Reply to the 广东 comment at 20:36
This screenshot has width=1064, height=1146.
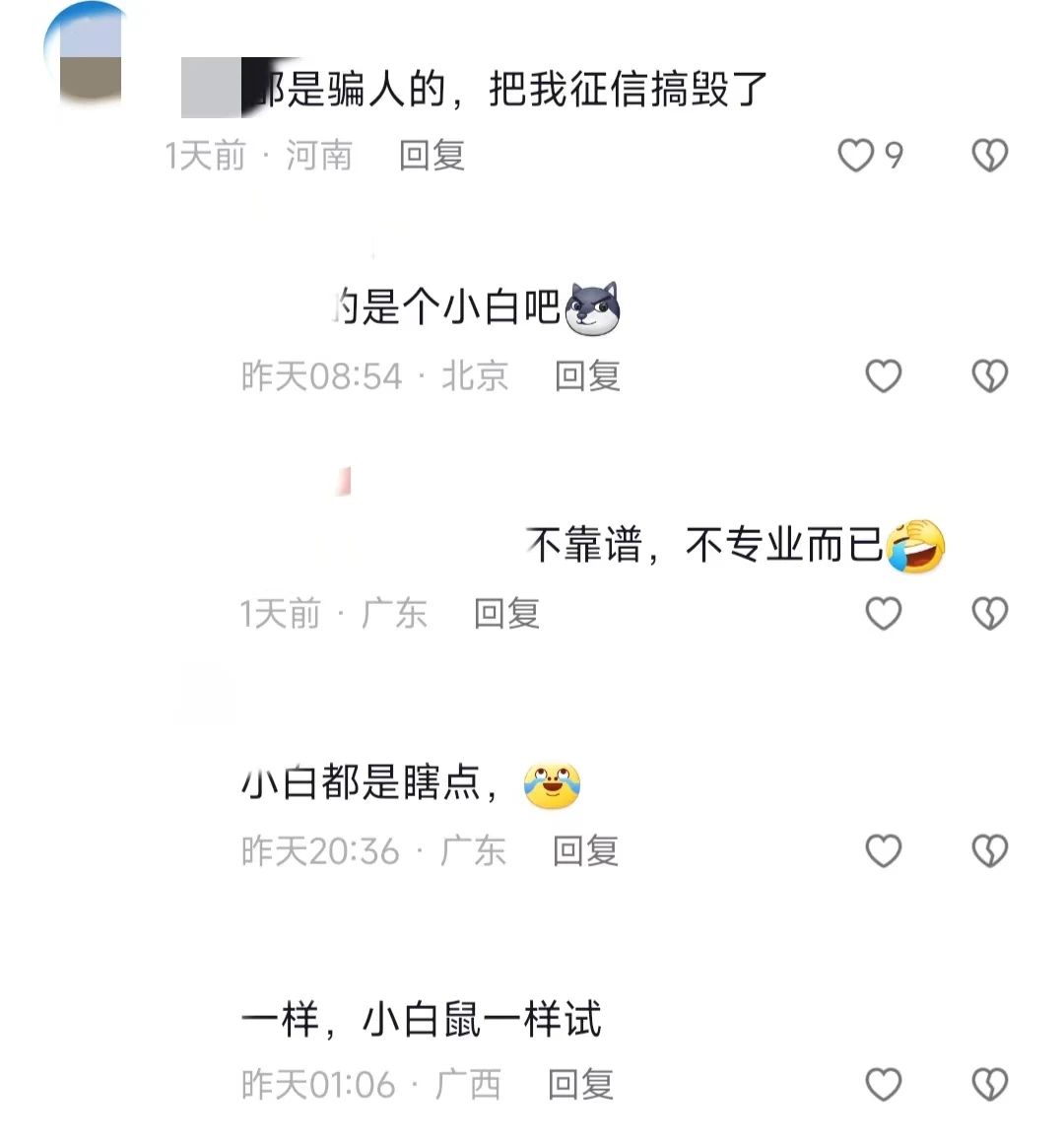click(x=585, y=850)
